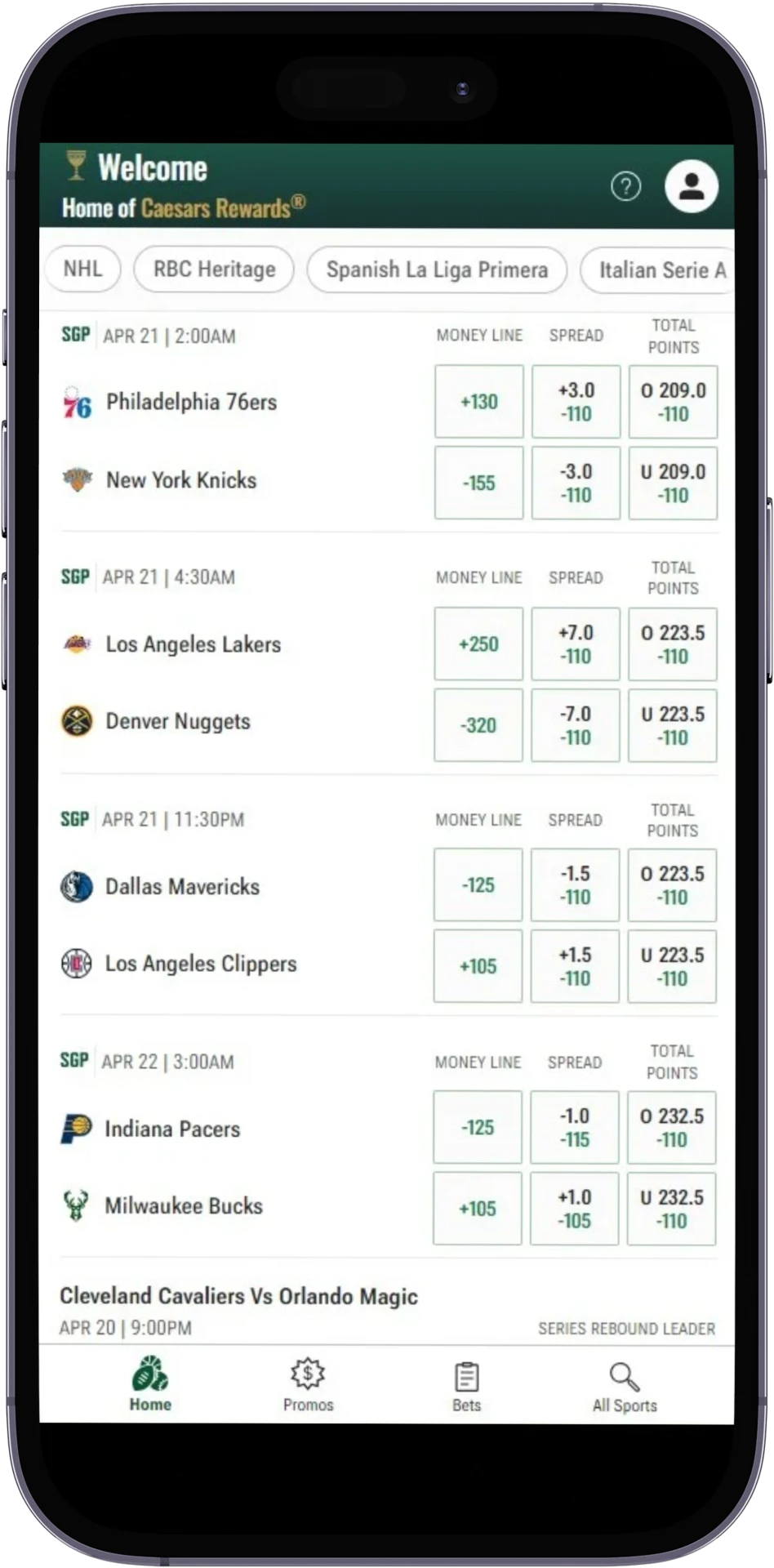Pick Los Angeles Clippers +1.5 spread
Viewport: 774px width, 1568px height.
click(575, 966)
